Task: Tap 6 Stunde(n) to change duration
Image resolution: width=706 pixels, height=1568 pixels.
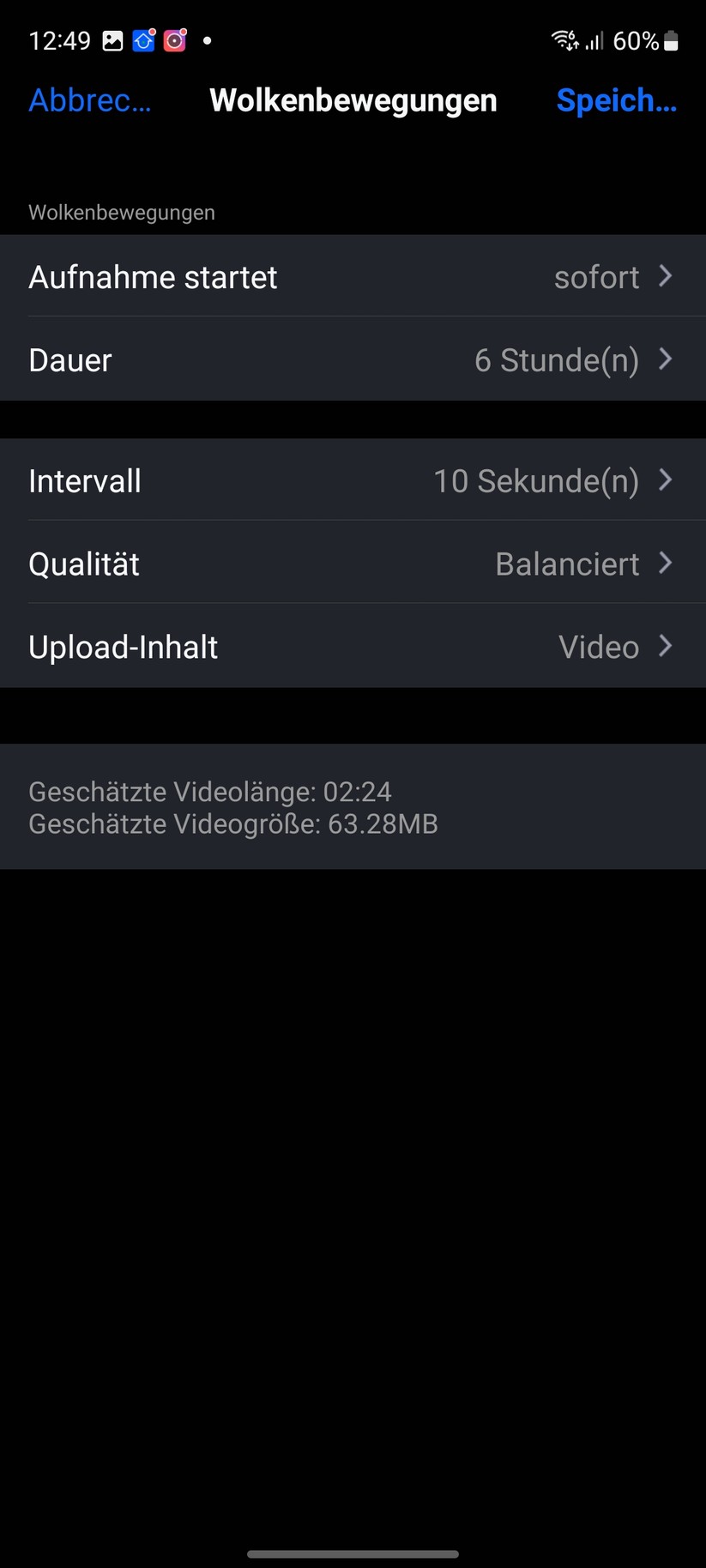Action: coord(558,359)
